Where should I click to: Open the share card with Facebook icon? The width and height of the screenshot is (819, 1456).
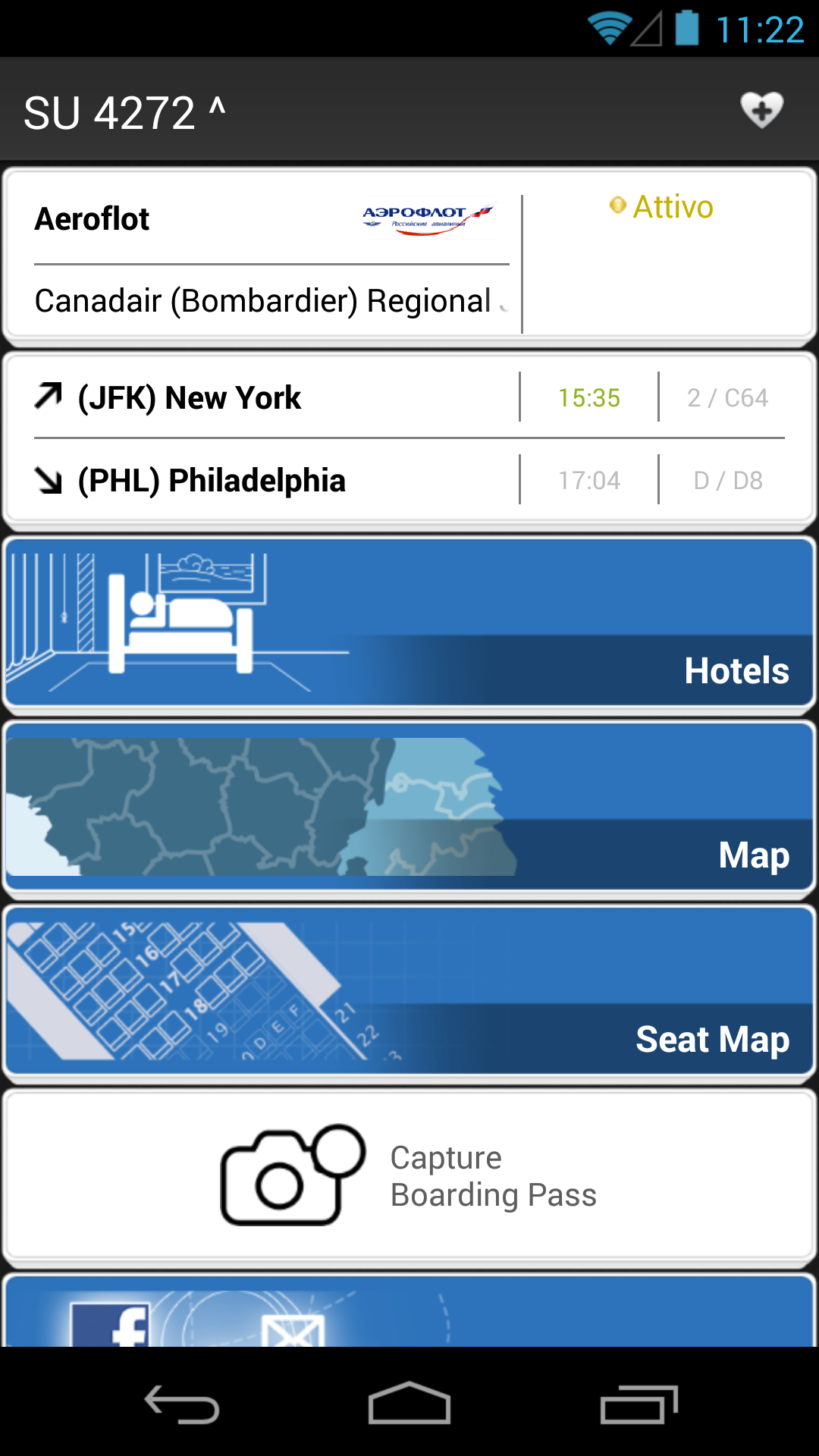(409, 1312)
